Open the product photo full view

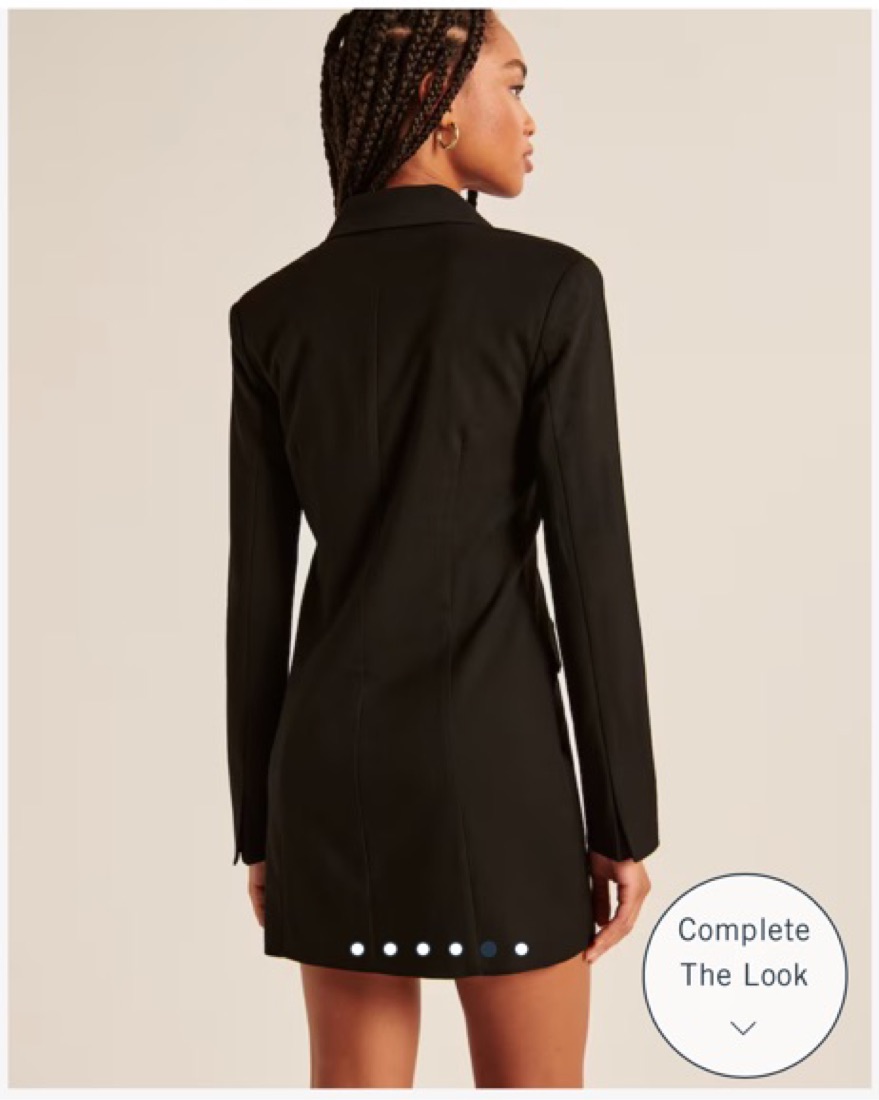[x=440, y=500]
